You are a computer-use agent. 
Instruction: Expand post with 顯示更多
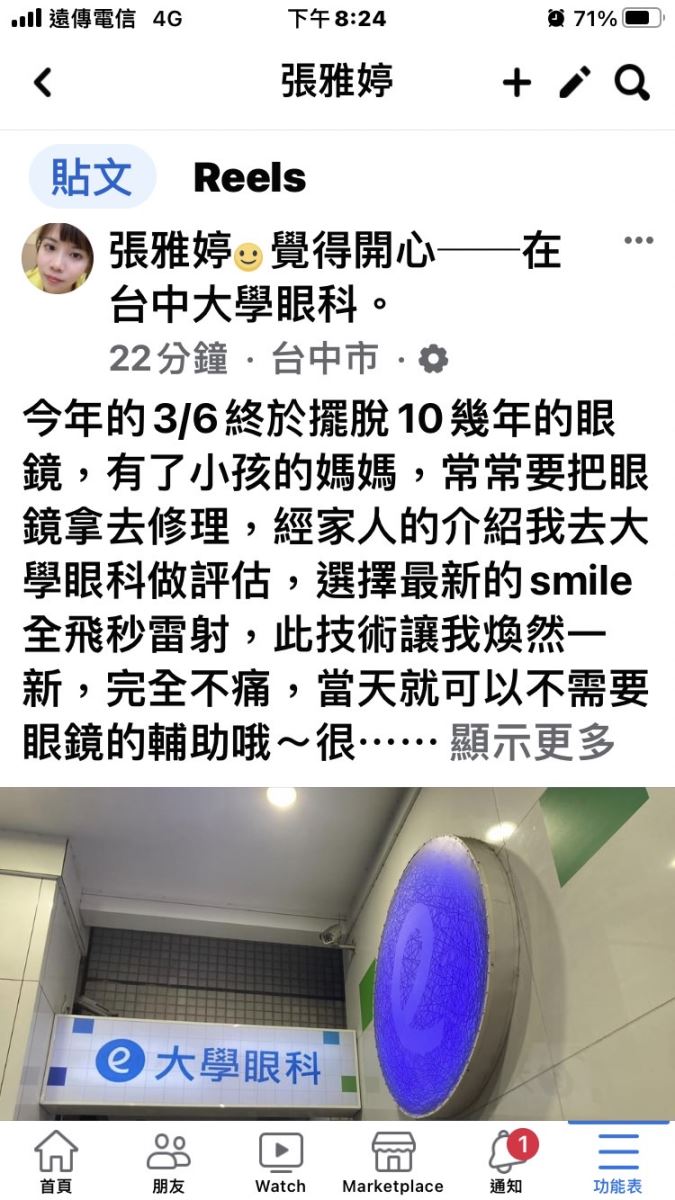[531, 742]
